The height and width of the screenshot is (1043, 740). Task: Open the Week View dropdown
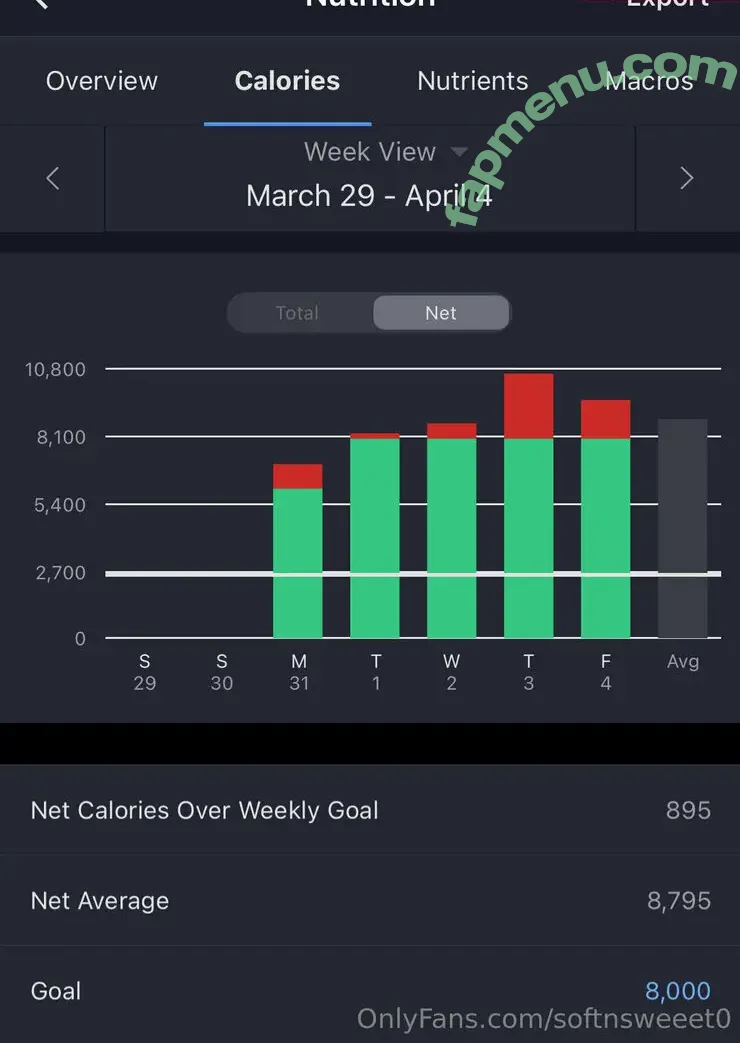[x=385, y=152]
